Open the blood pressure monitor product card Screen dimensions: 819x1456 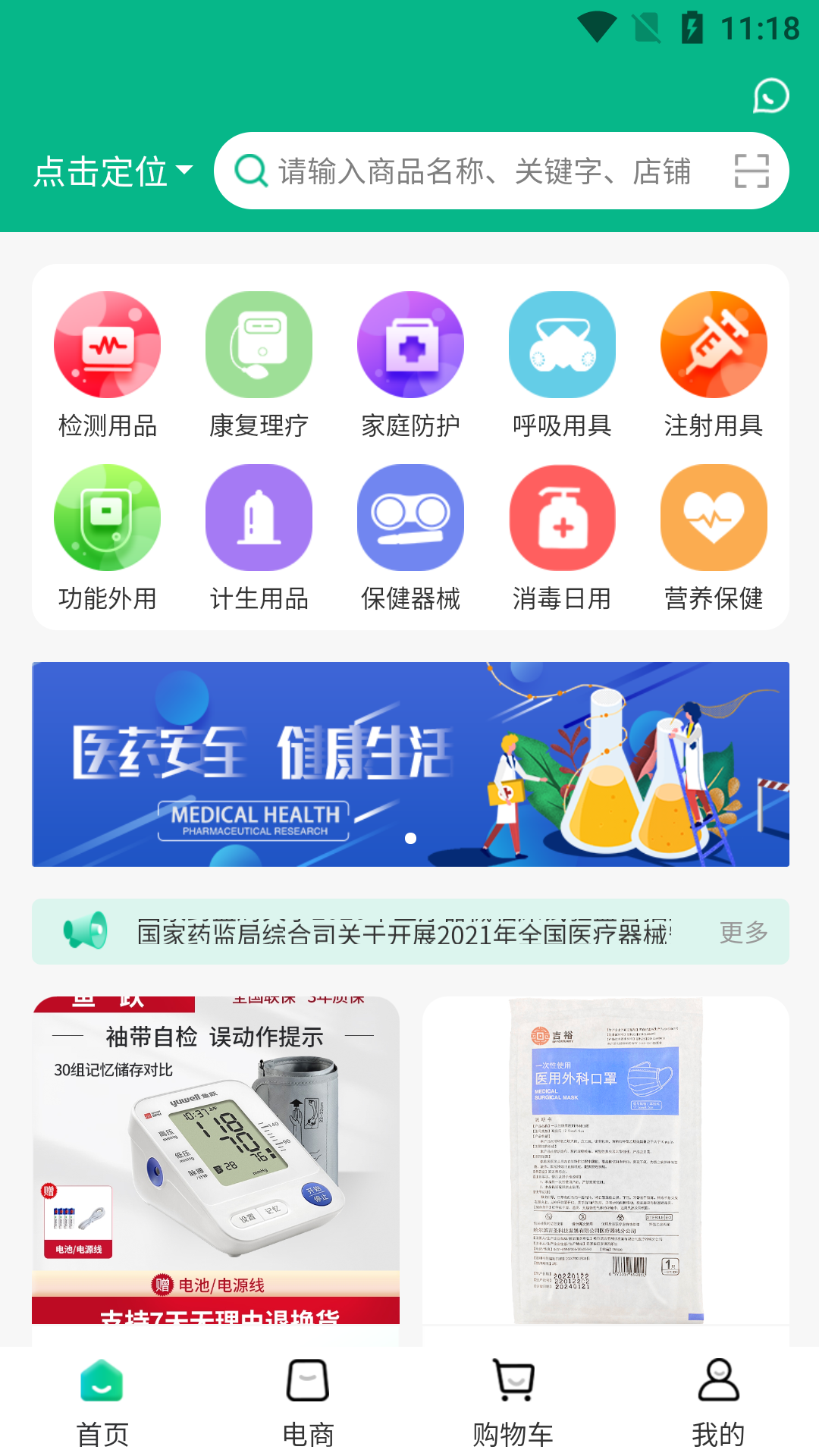(x=215, y=1160)
